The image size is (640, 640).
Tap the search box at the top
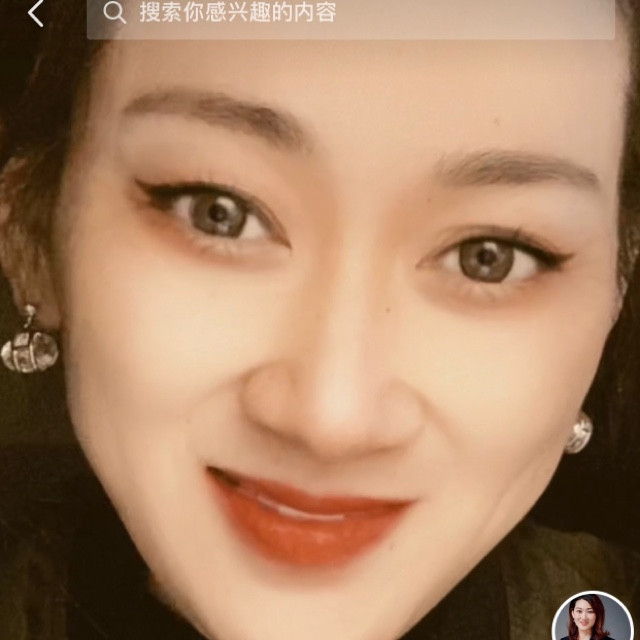(x=350, y=14)
